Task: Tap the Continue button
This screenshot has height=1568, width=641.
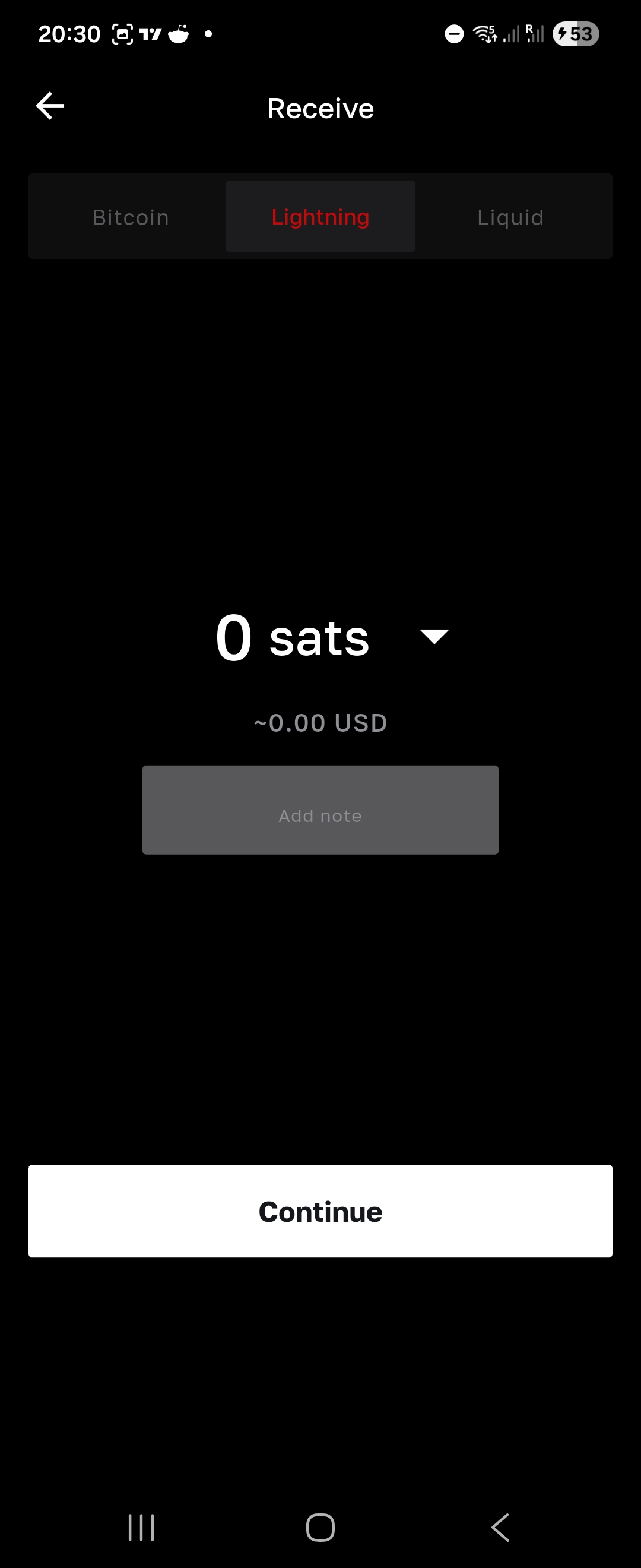Action: point(320,1211)
